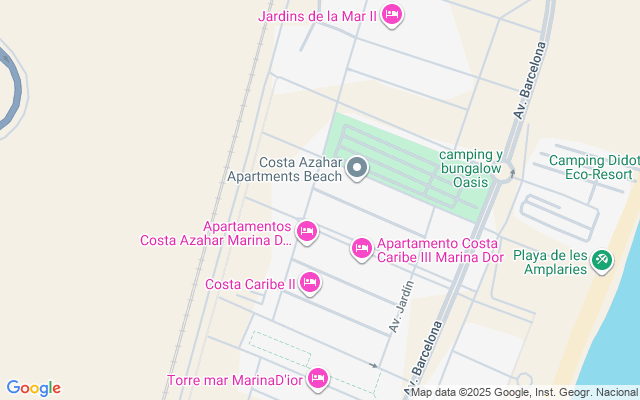Tap the Torre mar MarinaD'ior hotel marker
This screenshot has height=400, width=640.
[x=318, y=379]
